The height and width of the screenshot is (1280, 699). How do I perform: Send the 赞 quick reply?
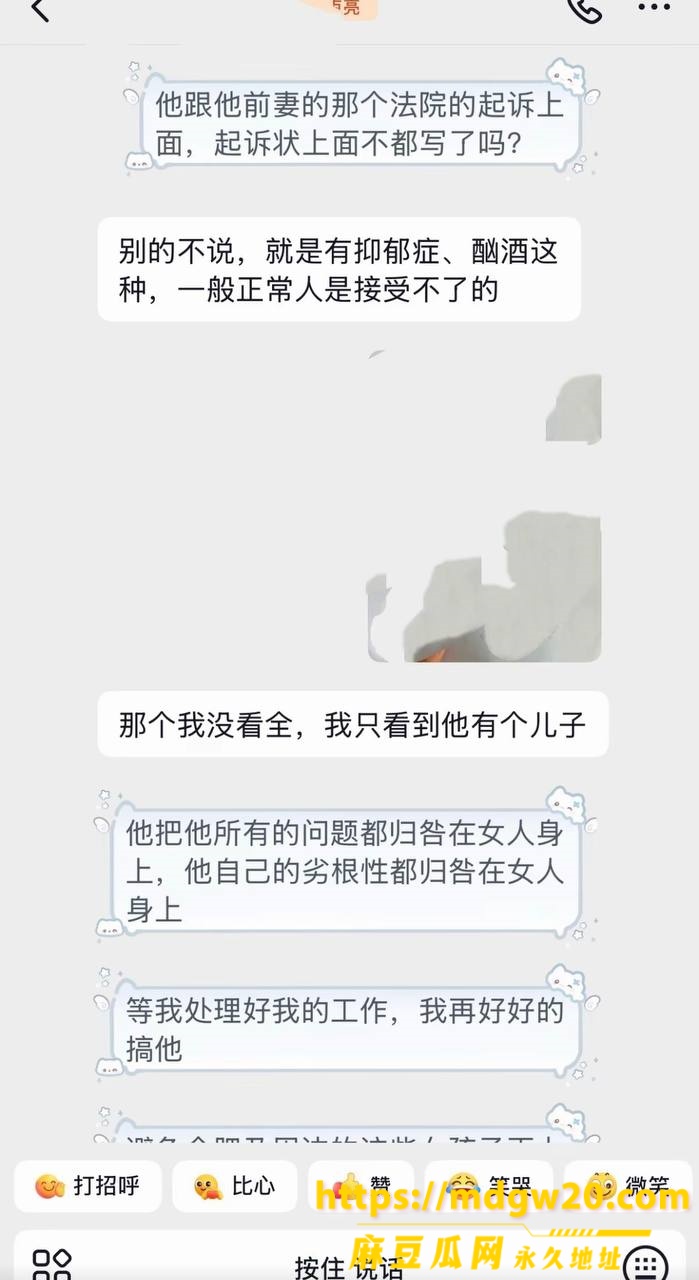(x=361, y=1186)
